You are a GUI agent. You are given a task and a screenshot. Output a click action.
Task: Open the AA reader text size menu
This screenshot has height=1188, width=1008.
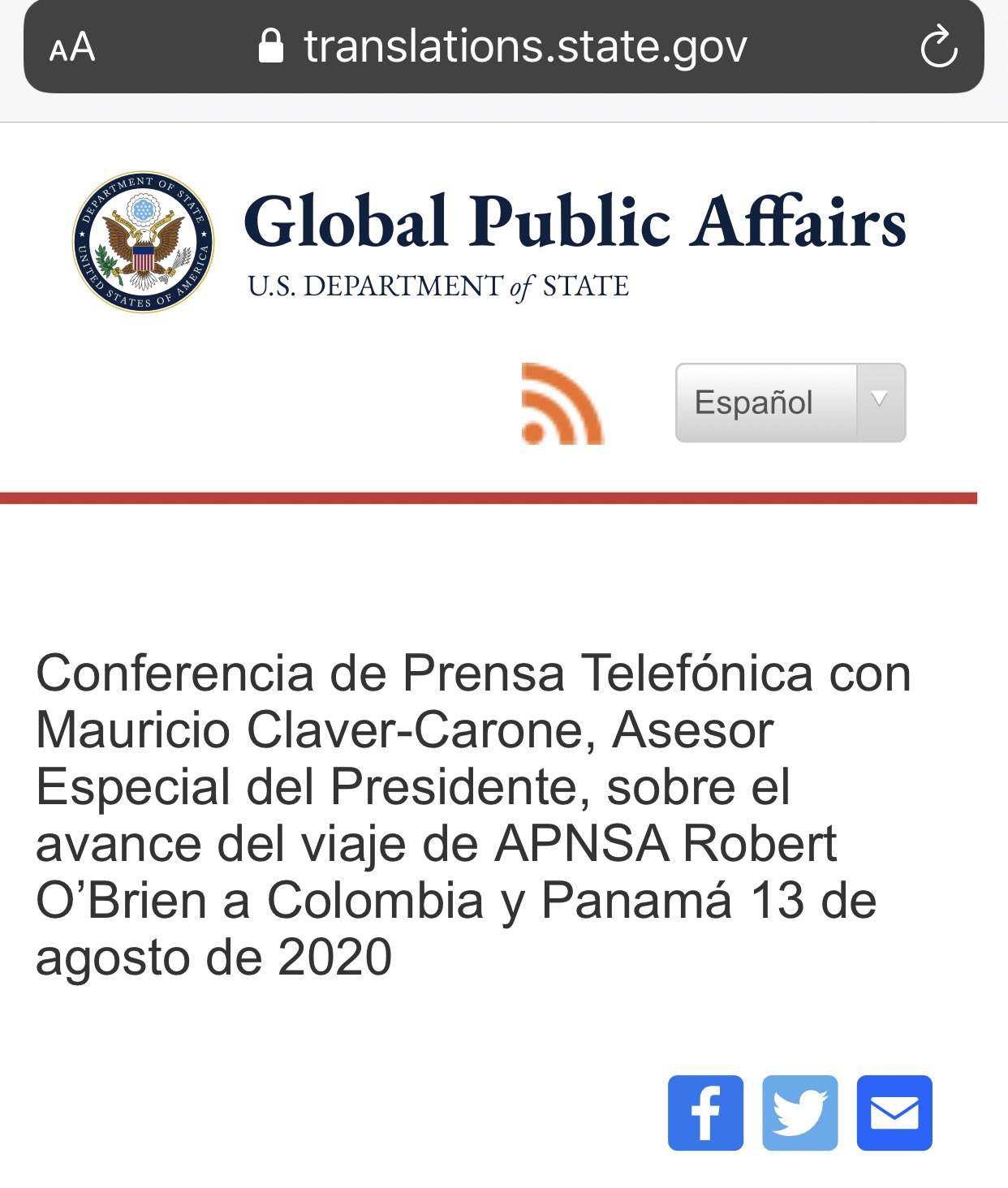pos(72,47)
